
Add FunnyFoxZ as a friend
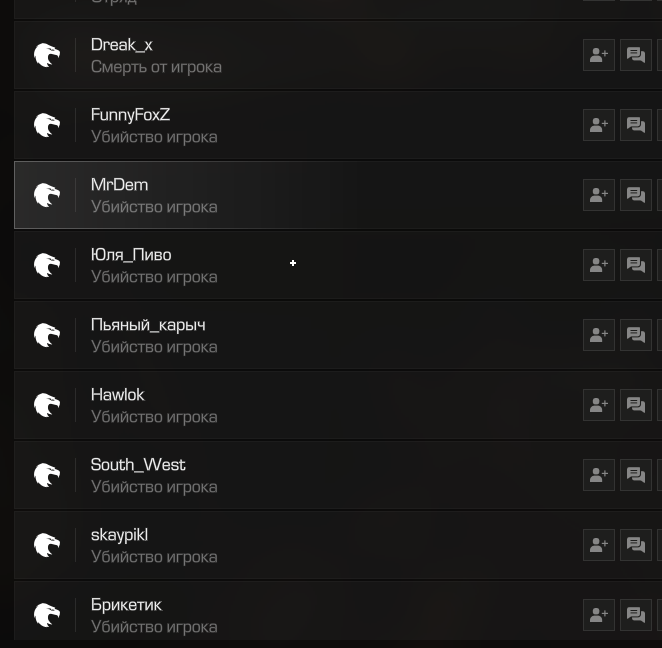[598, 125]
